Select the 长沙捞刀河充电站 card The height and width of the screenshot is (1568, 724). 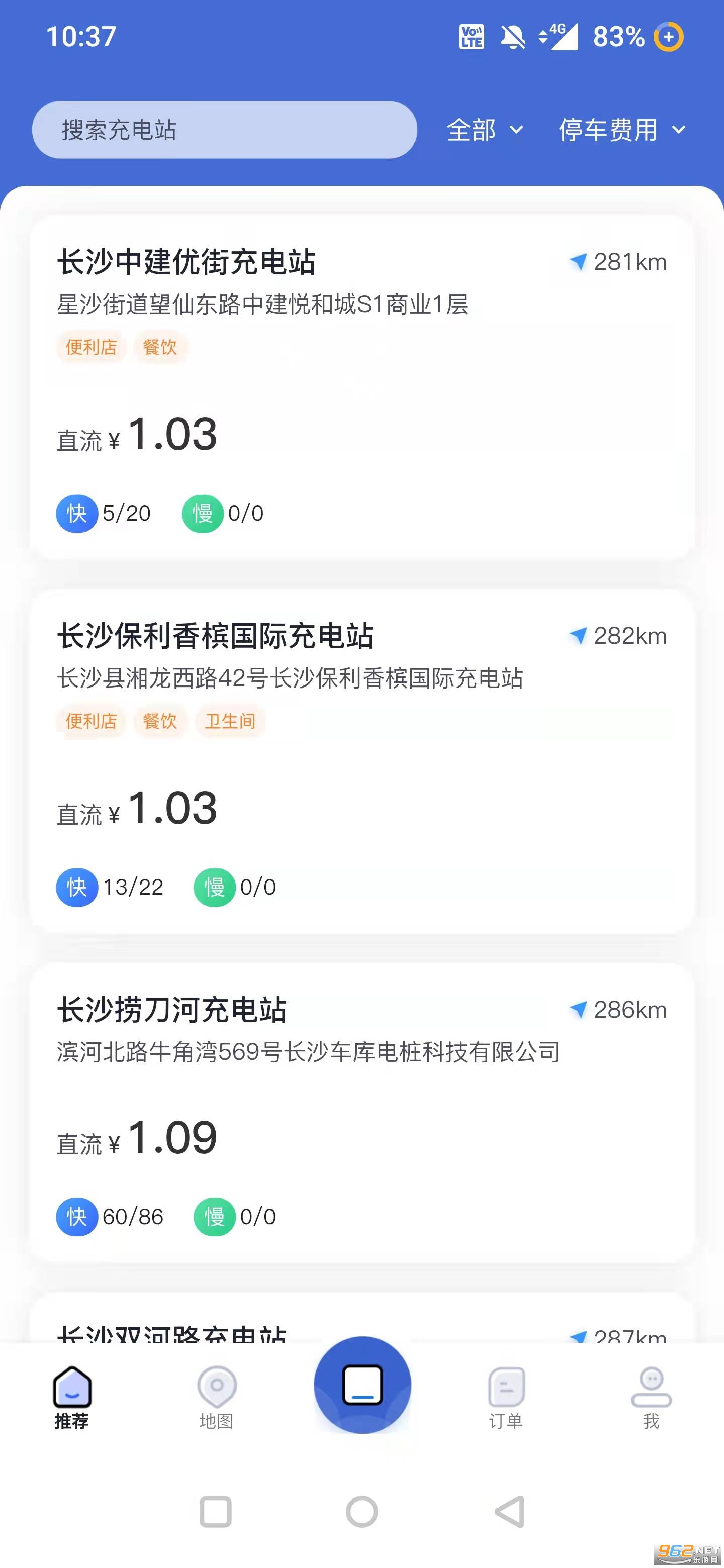tap(361, 1113)
